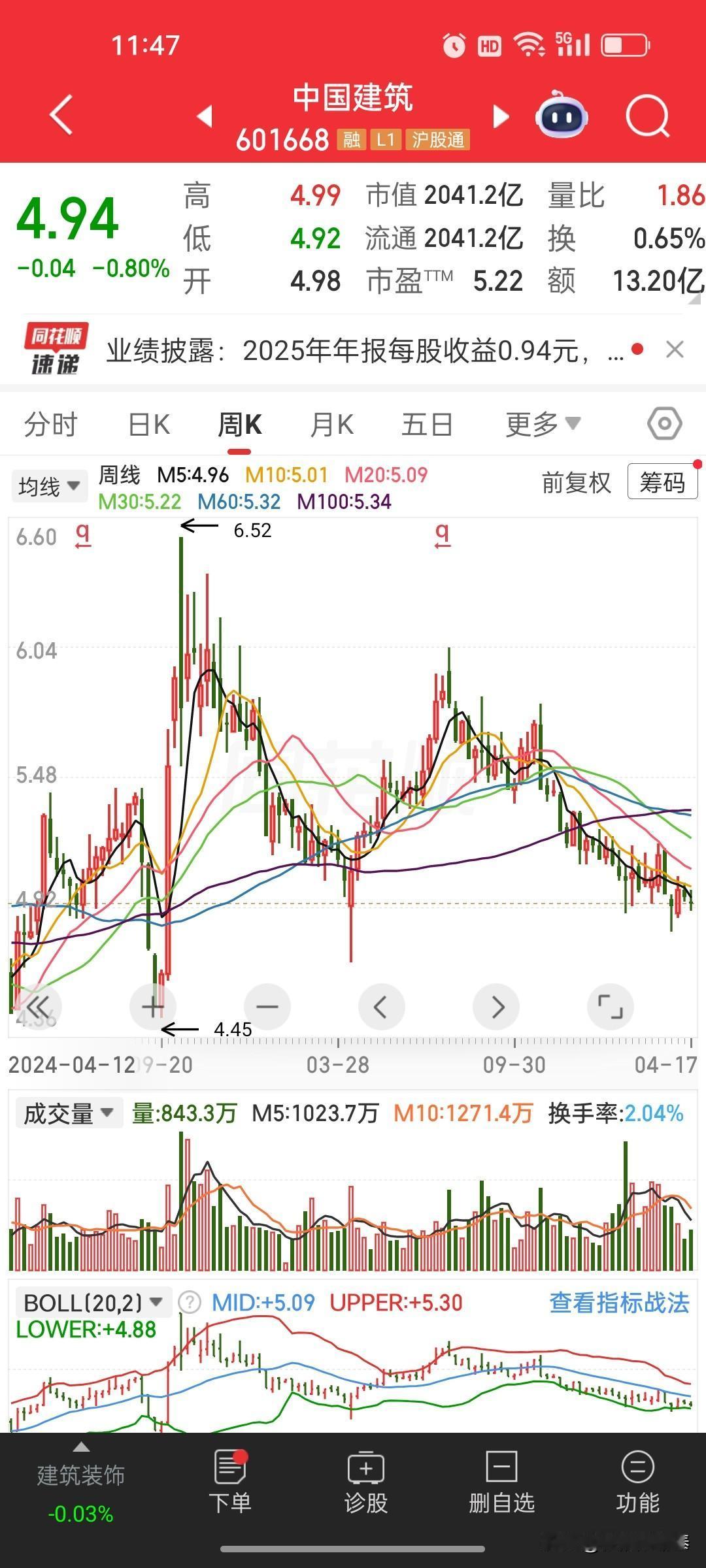Open the 更多 period dropdown
Image resolution: width=706 pixels, height=1568 pixels.
pyautogui.click(x=543, y=423)
